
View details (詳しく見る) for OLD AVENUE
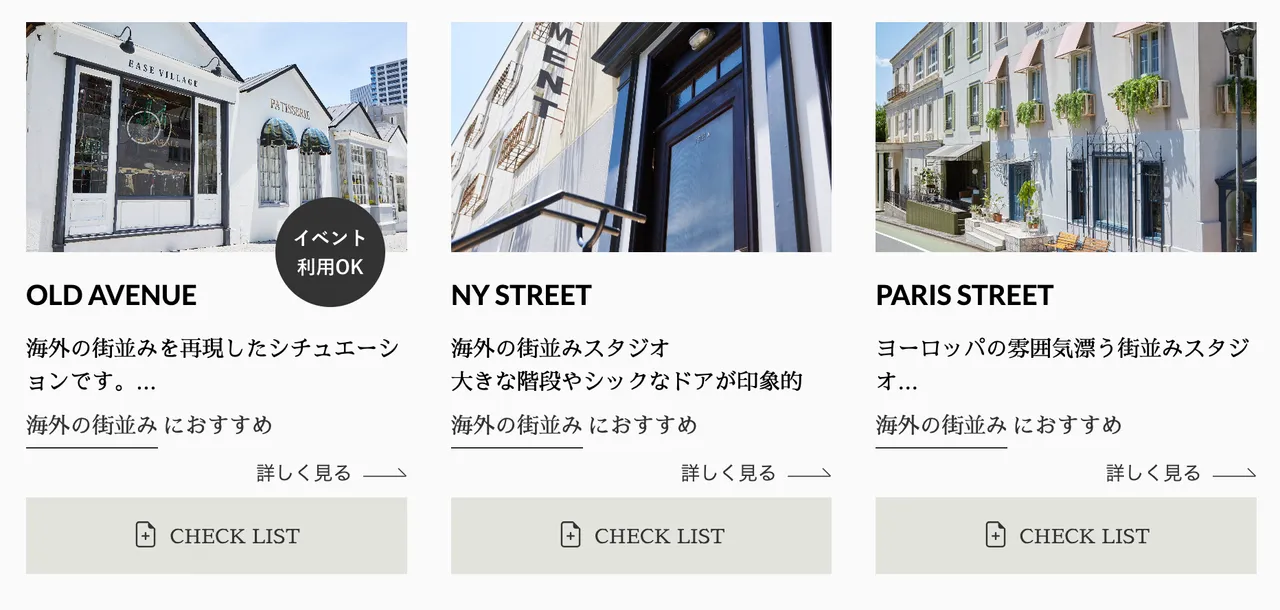(x=331, y=473)
